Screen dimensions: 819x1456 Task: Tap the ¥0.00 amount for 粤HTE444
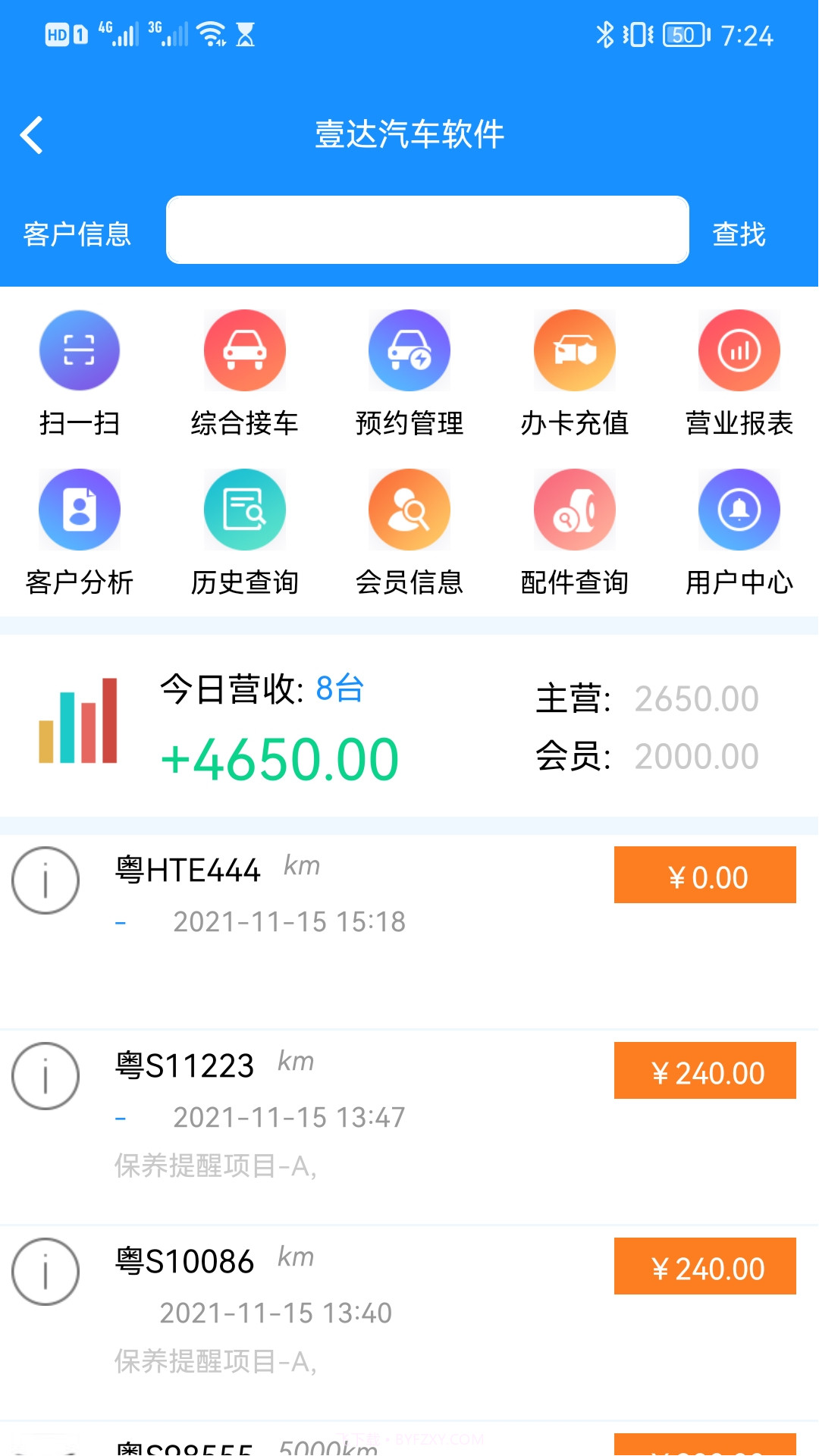[704, 877]
